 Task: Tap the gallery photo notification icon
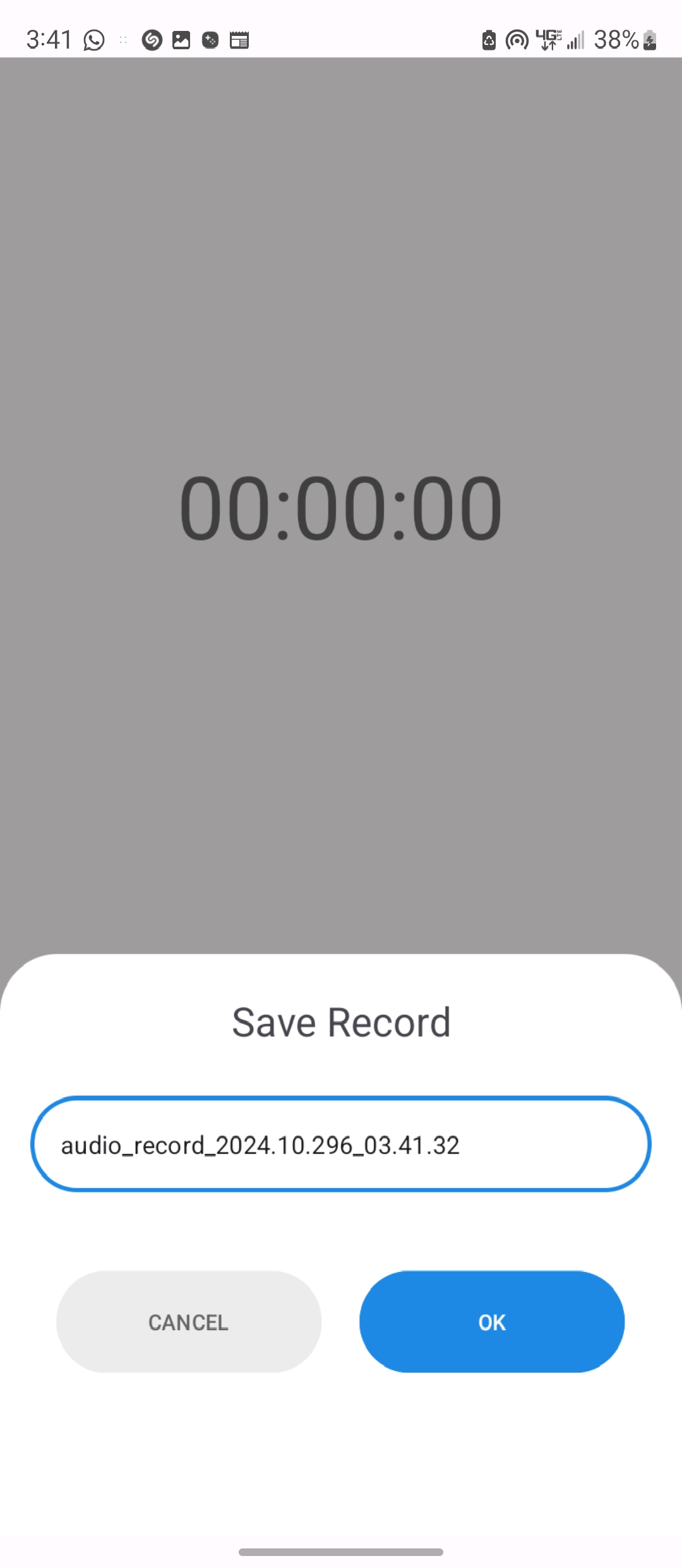[181, 40]
